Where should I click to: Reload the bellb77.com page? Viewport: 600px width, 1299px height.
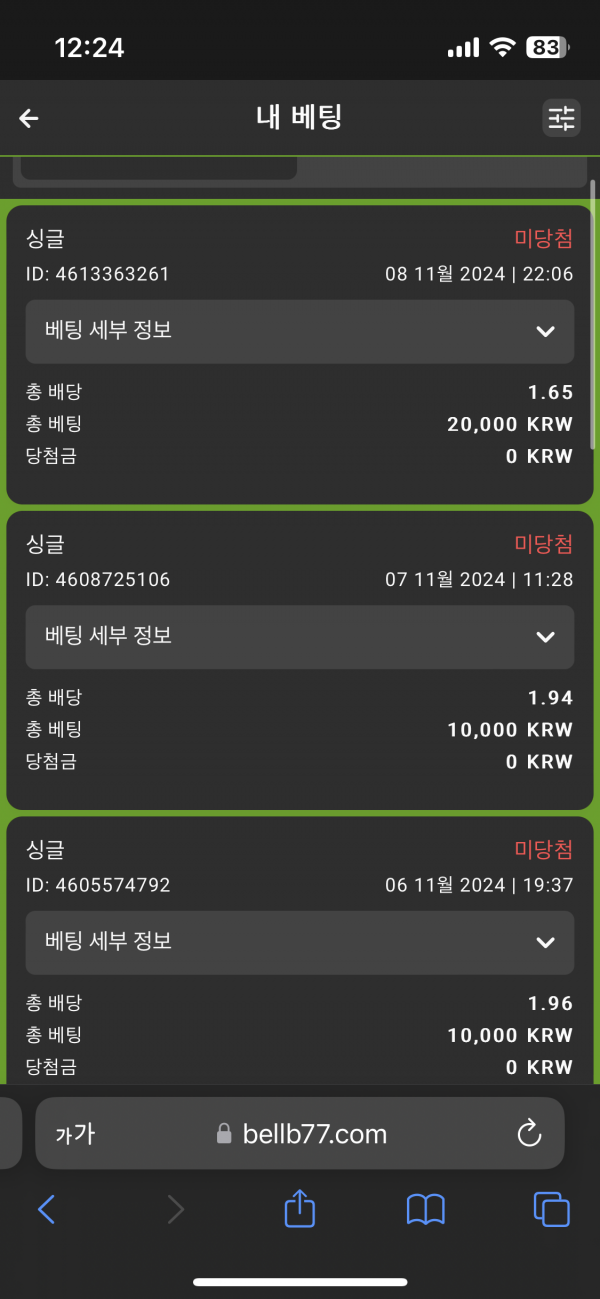coord(528,1133)
